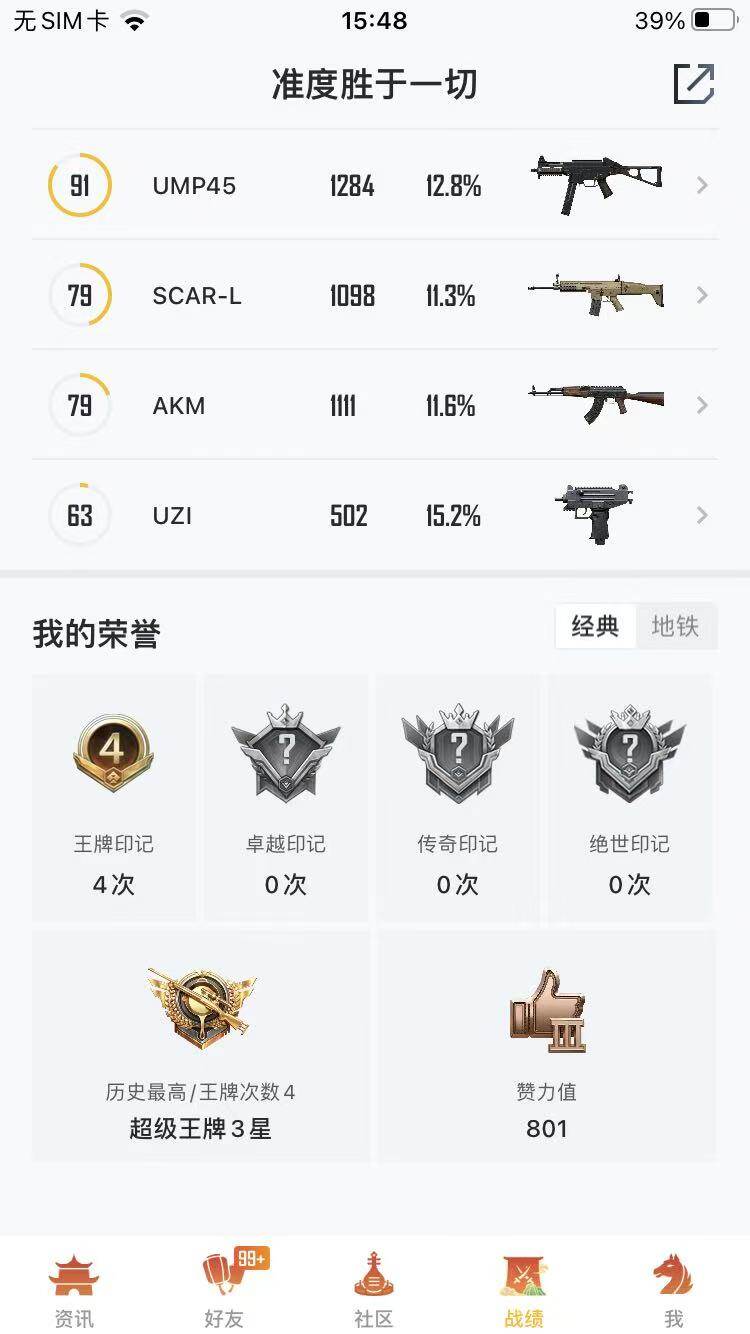Switch to the 经典 tab
750x1334 pixels.
[x=595, y=626]
